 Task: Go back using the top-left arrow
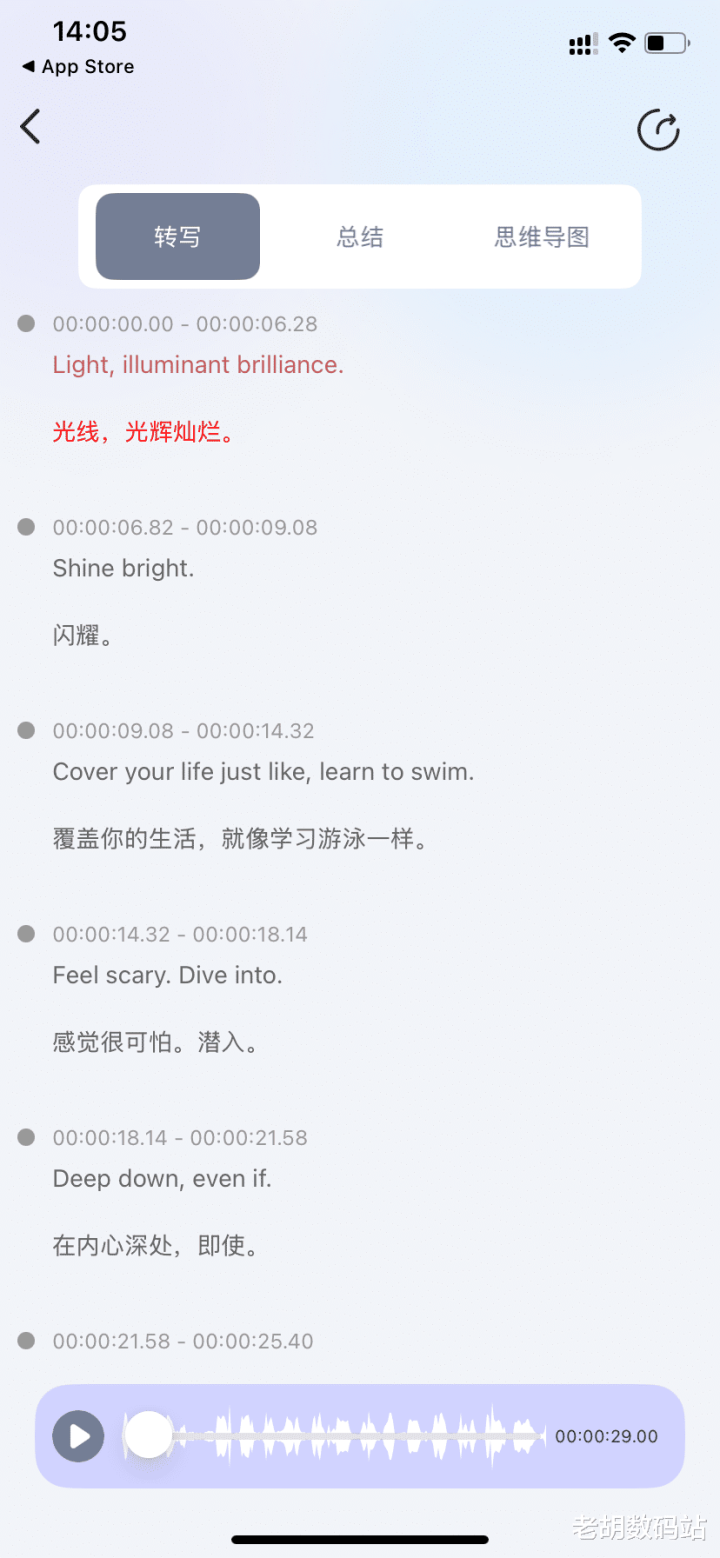(x=31, y=127)
